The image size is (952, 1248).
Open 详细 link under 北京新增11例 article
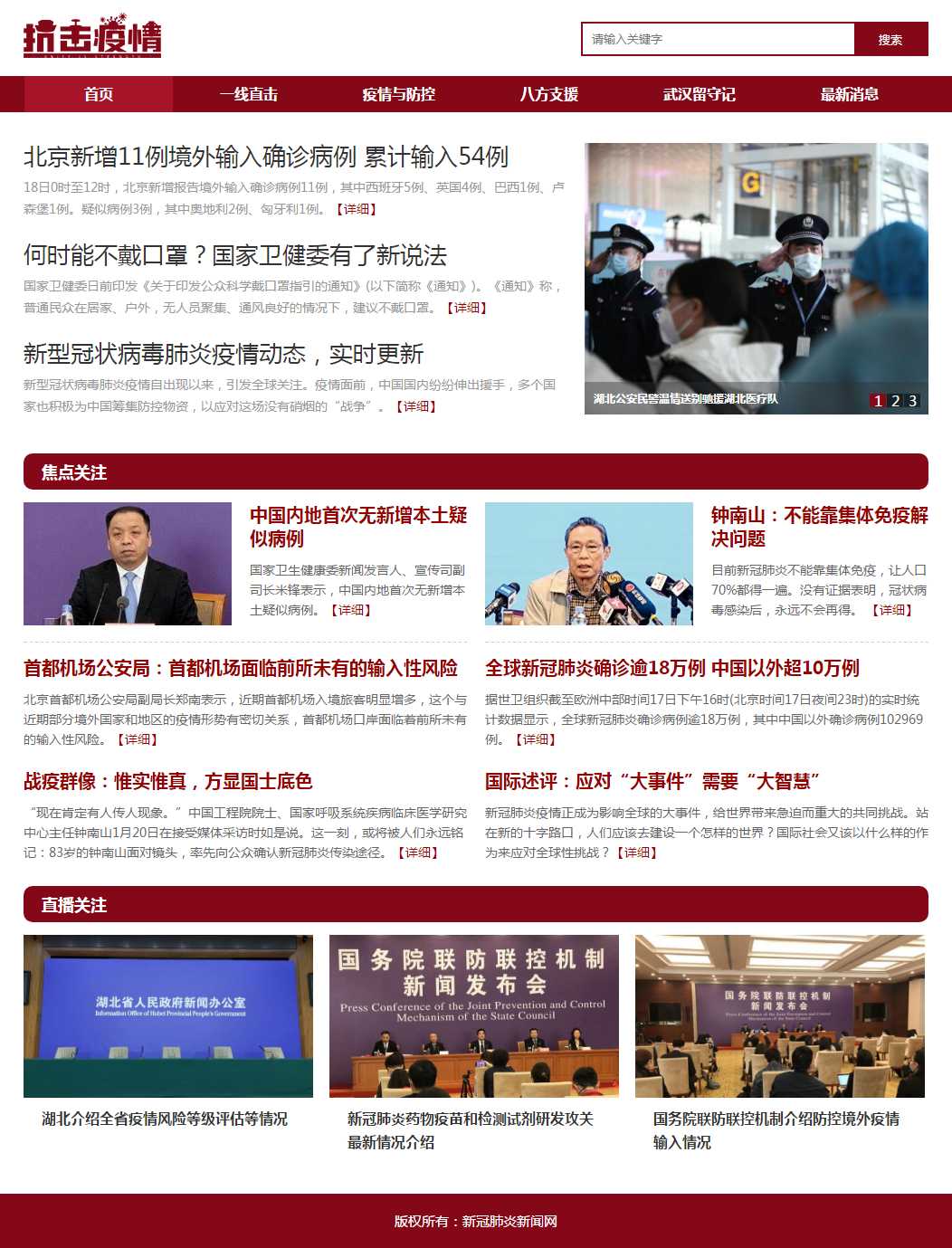click(357, 209)
